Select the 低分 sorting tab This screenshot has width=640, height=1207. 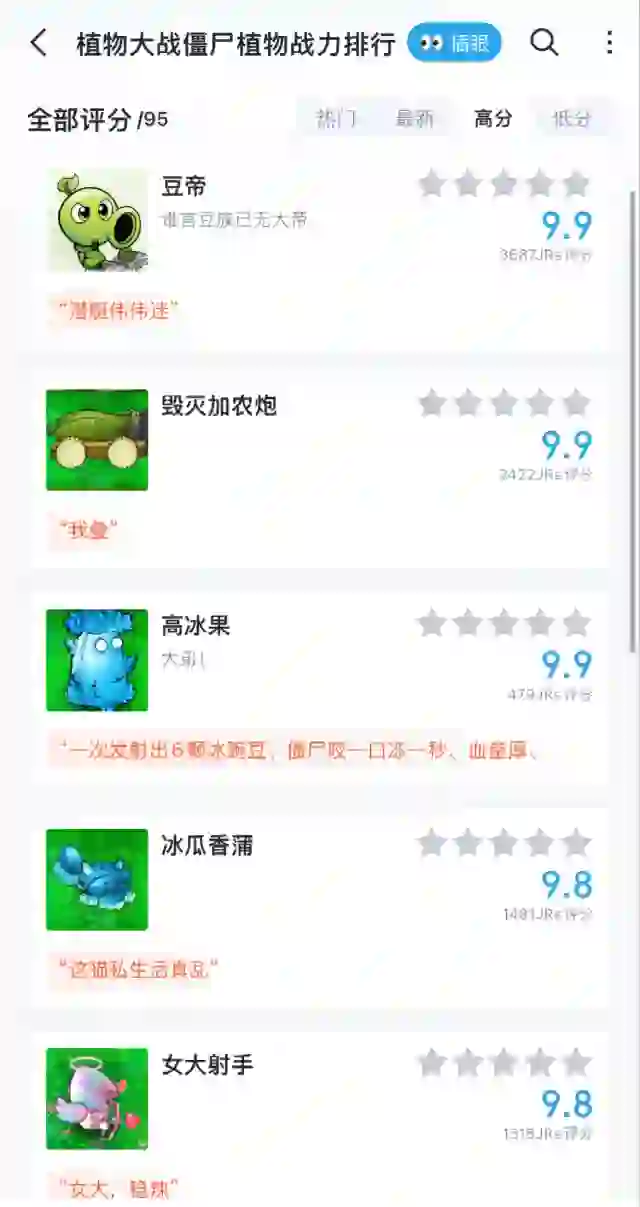point(571,119)
